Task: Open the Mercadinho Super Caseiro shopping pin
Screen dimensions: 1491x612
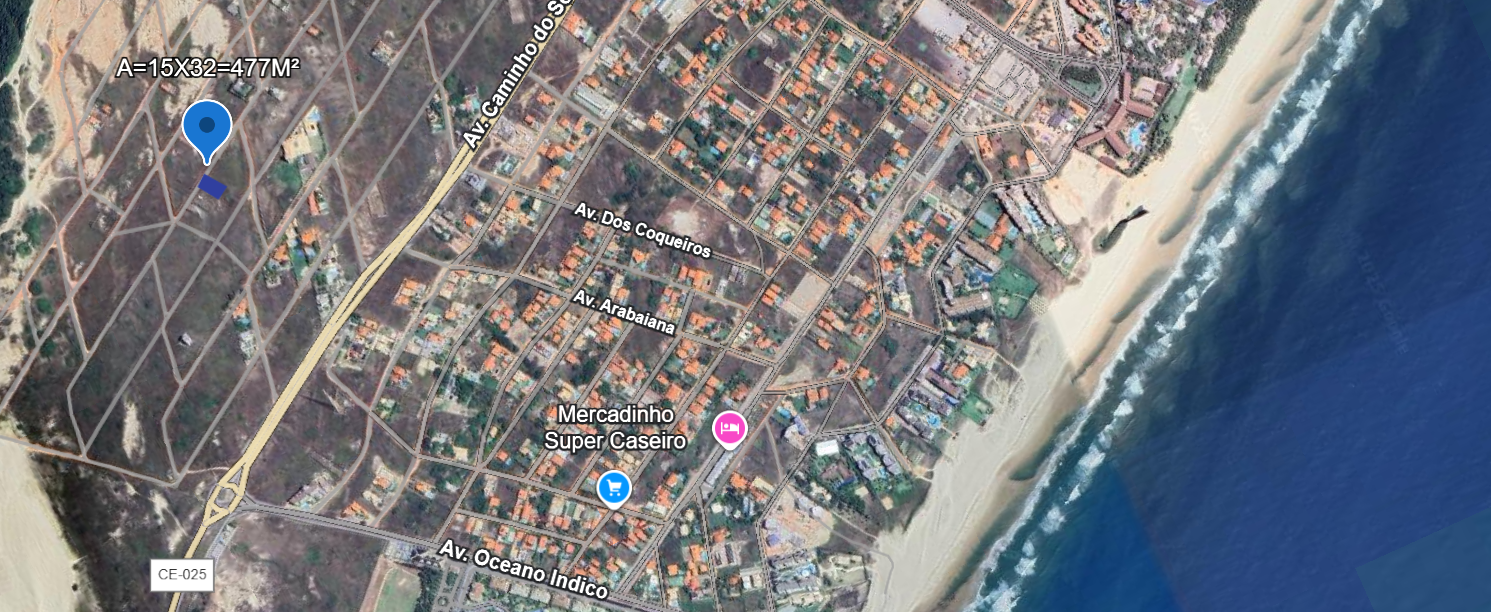Action: [x=613, y=488]
